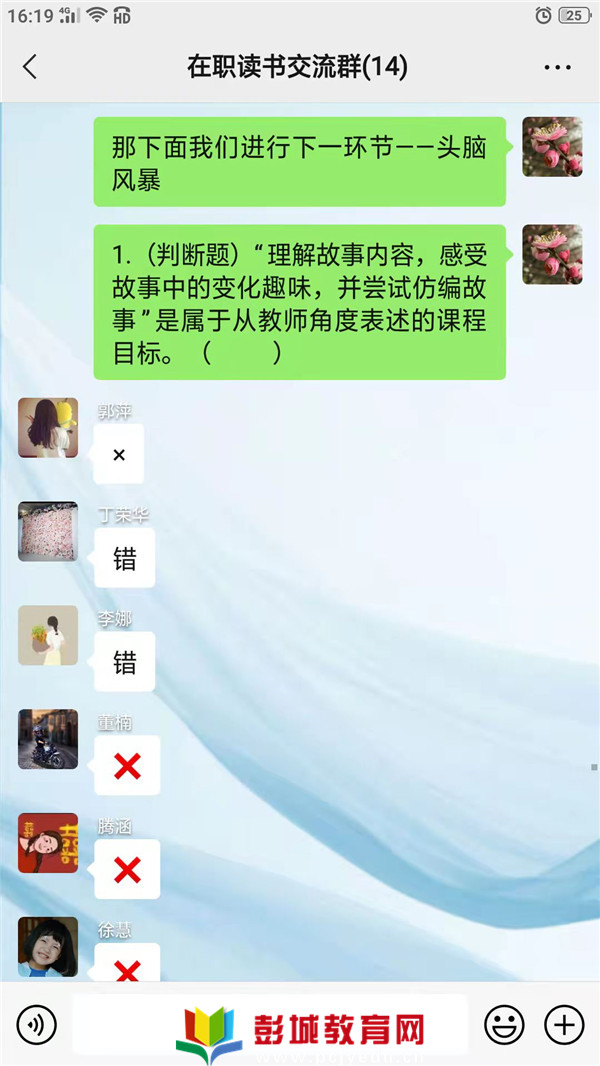The image size is (600, 1066).
Task: Open the group chat overflow menu
Action: tap(557, 67)
